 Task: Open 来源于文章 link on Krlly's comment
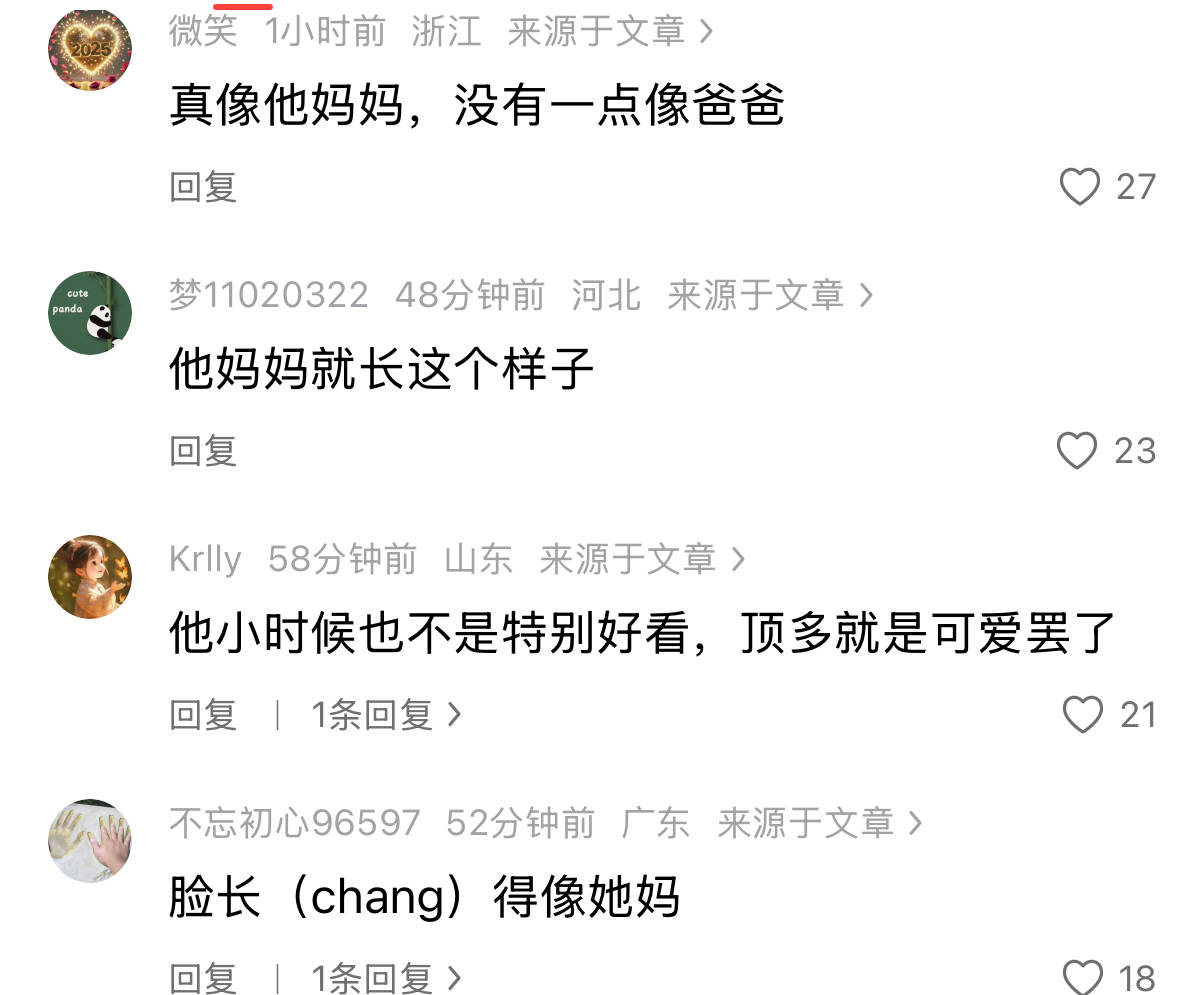point(642,560)
